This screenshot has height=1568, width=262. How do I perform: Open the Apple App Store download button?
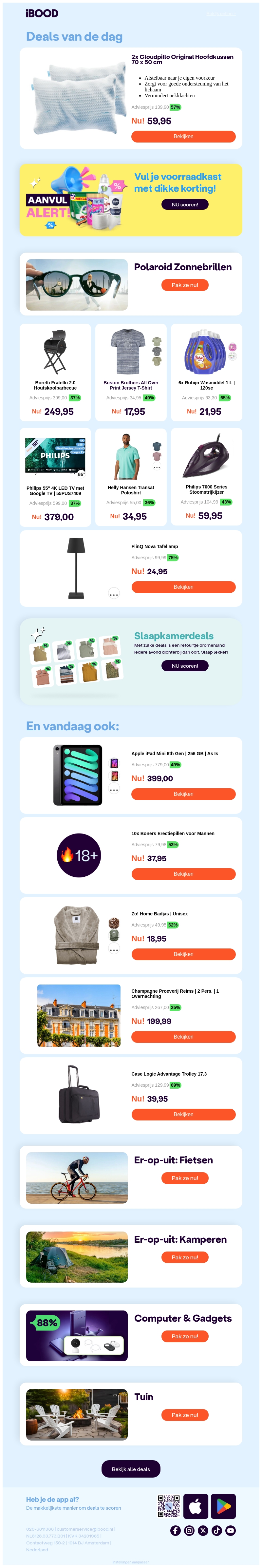(195, 1506)
